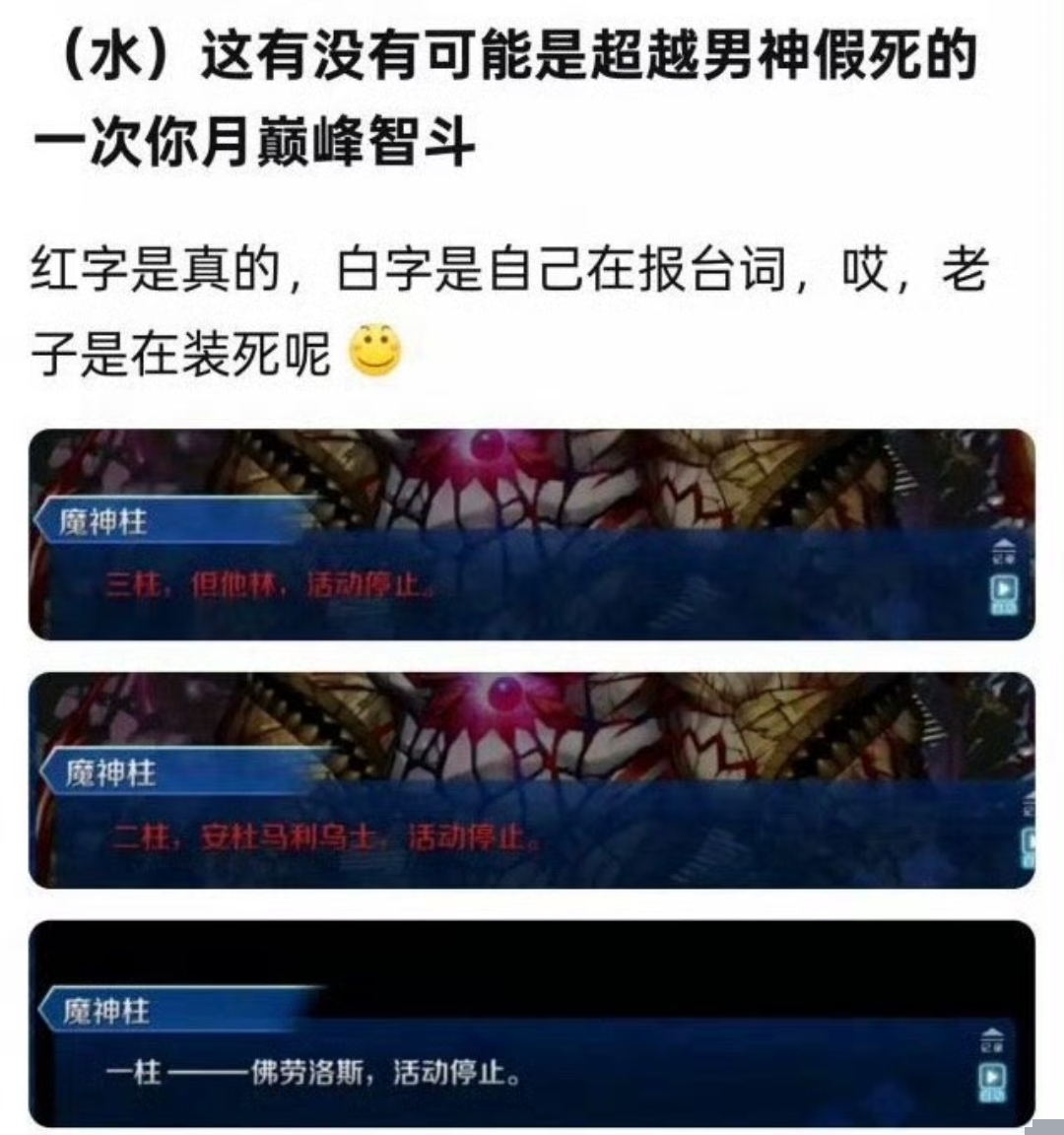This screenshot has height=1135, width=1064.
Task: Enlarge the third image mentioning 一柱 佛劳洛斯
Action: [x=532, y=1025]
